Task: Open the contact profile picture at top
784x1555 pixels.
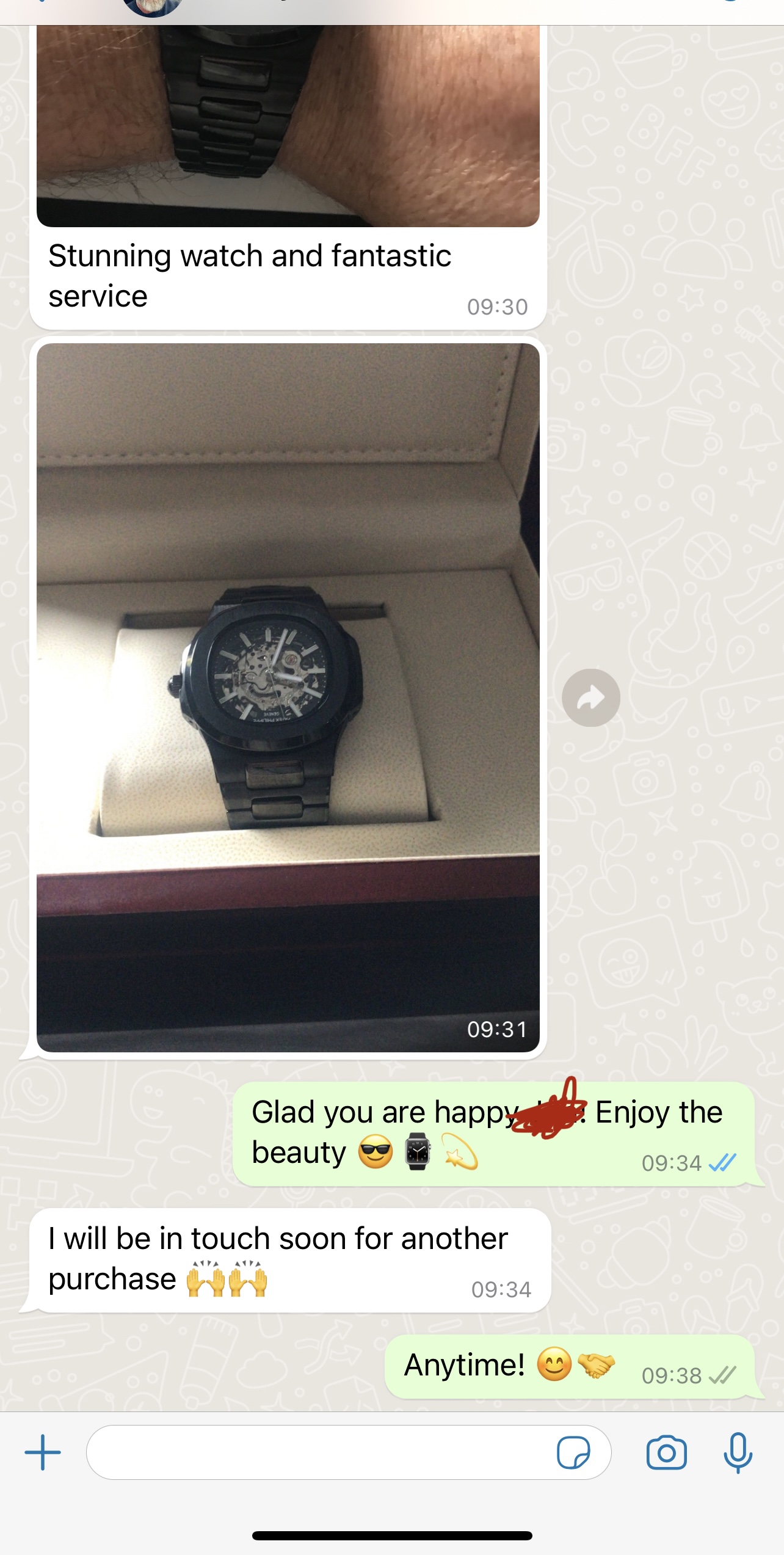Action: tap(153, 7)
